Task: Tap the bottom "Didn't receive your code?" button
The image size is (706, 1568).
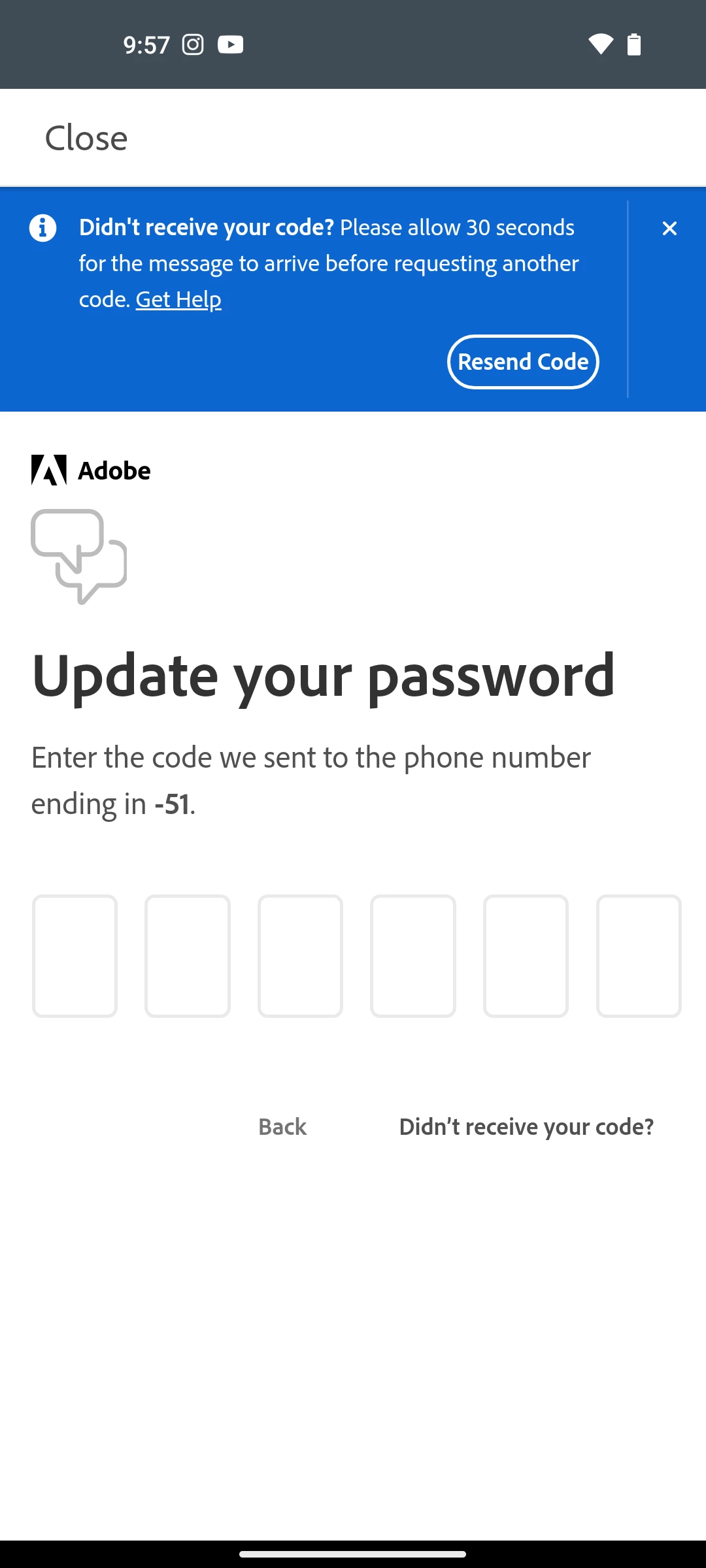Action: coord(526,1126)
